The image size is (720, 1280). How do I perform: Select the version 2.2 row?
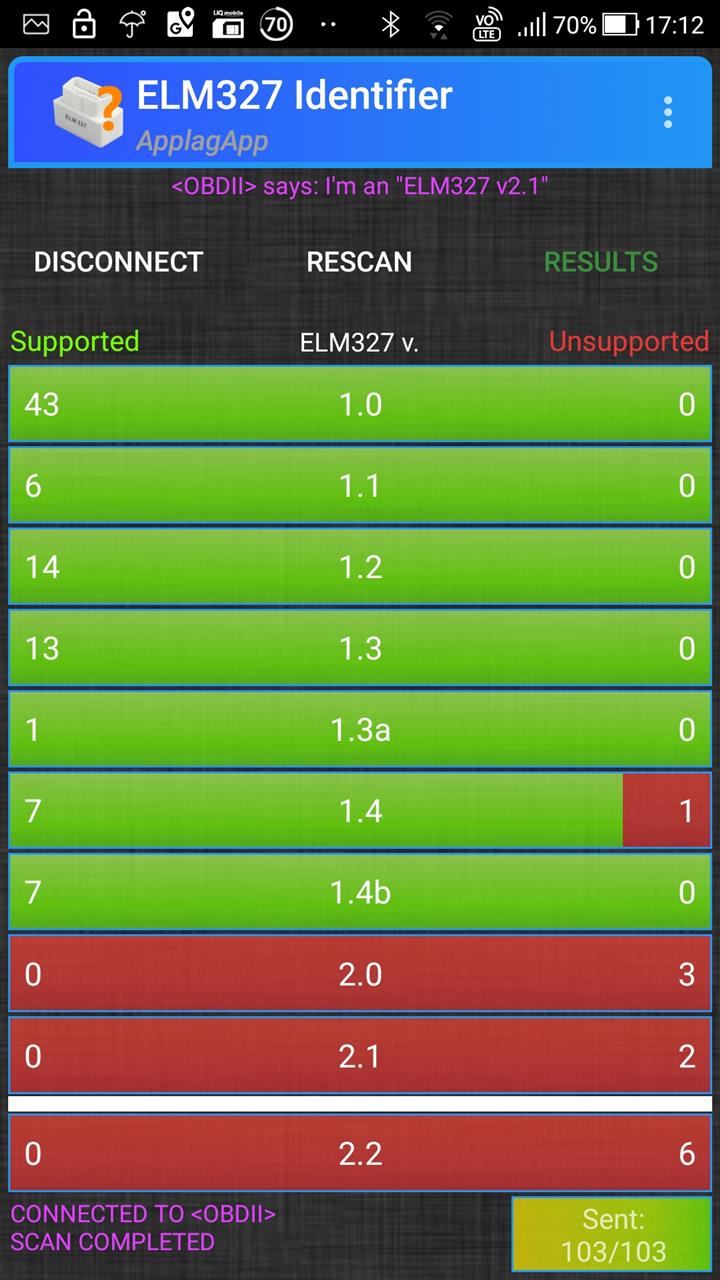click(x=360, y=1153)
